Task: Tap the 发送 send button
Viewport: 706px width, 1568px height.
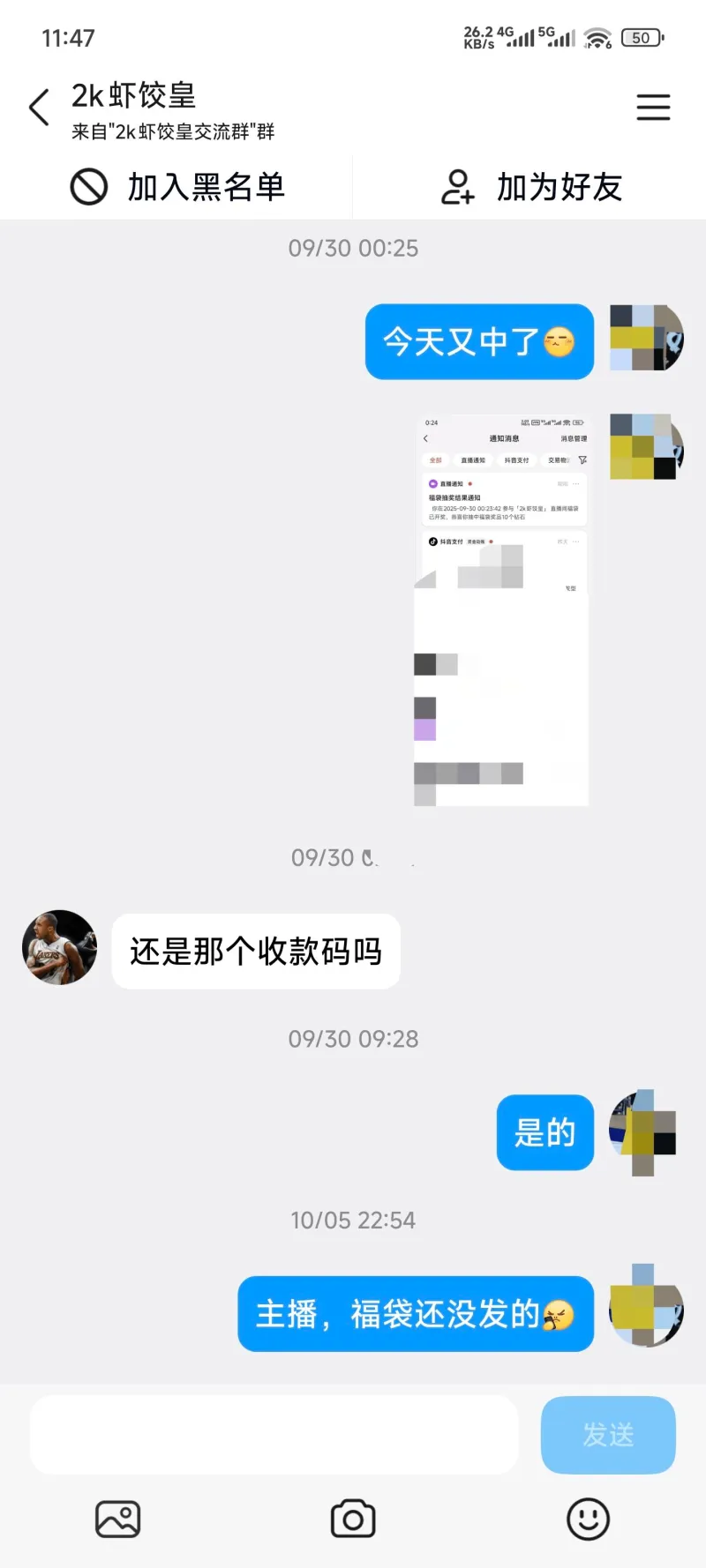Action: point(608,1435)
